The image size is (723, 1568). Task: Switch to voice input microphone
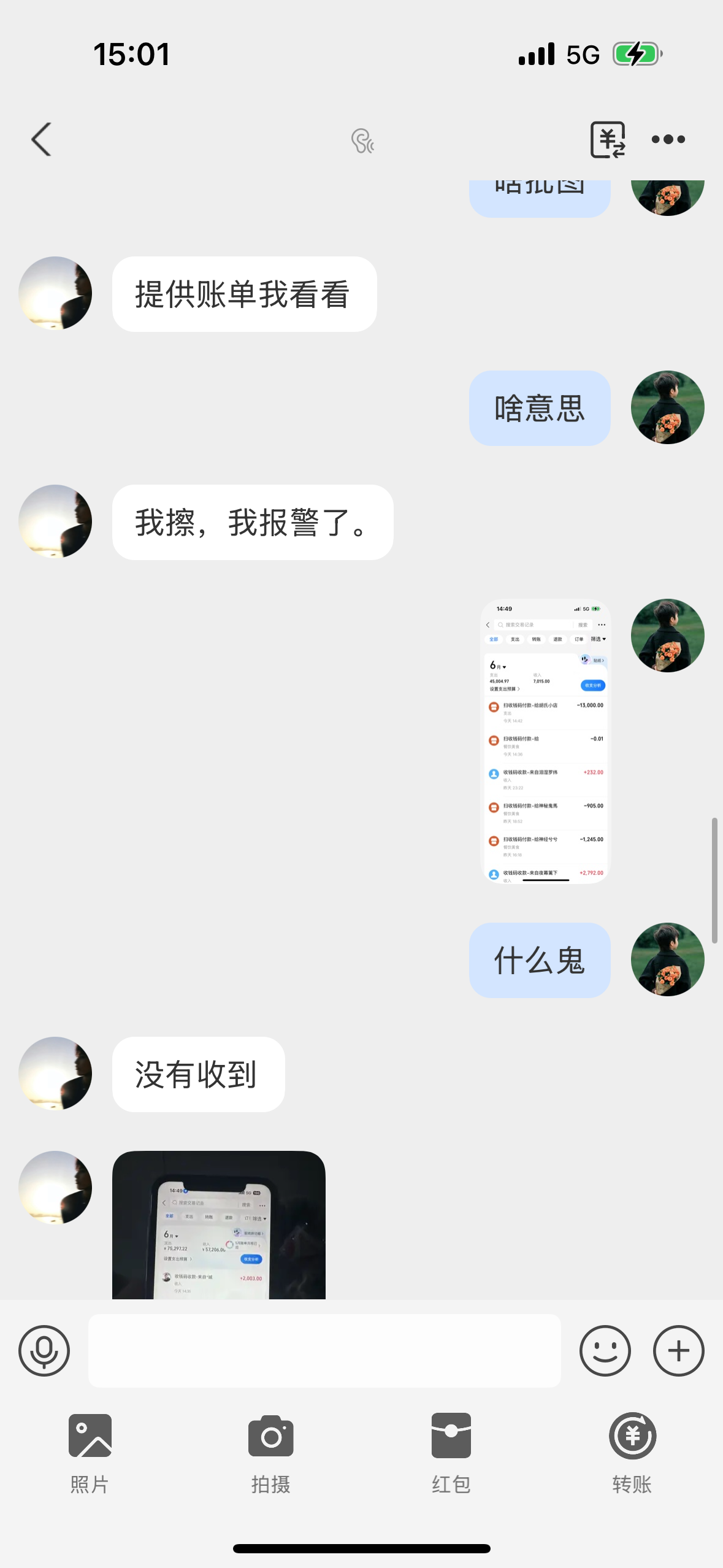coord(44,1351)
